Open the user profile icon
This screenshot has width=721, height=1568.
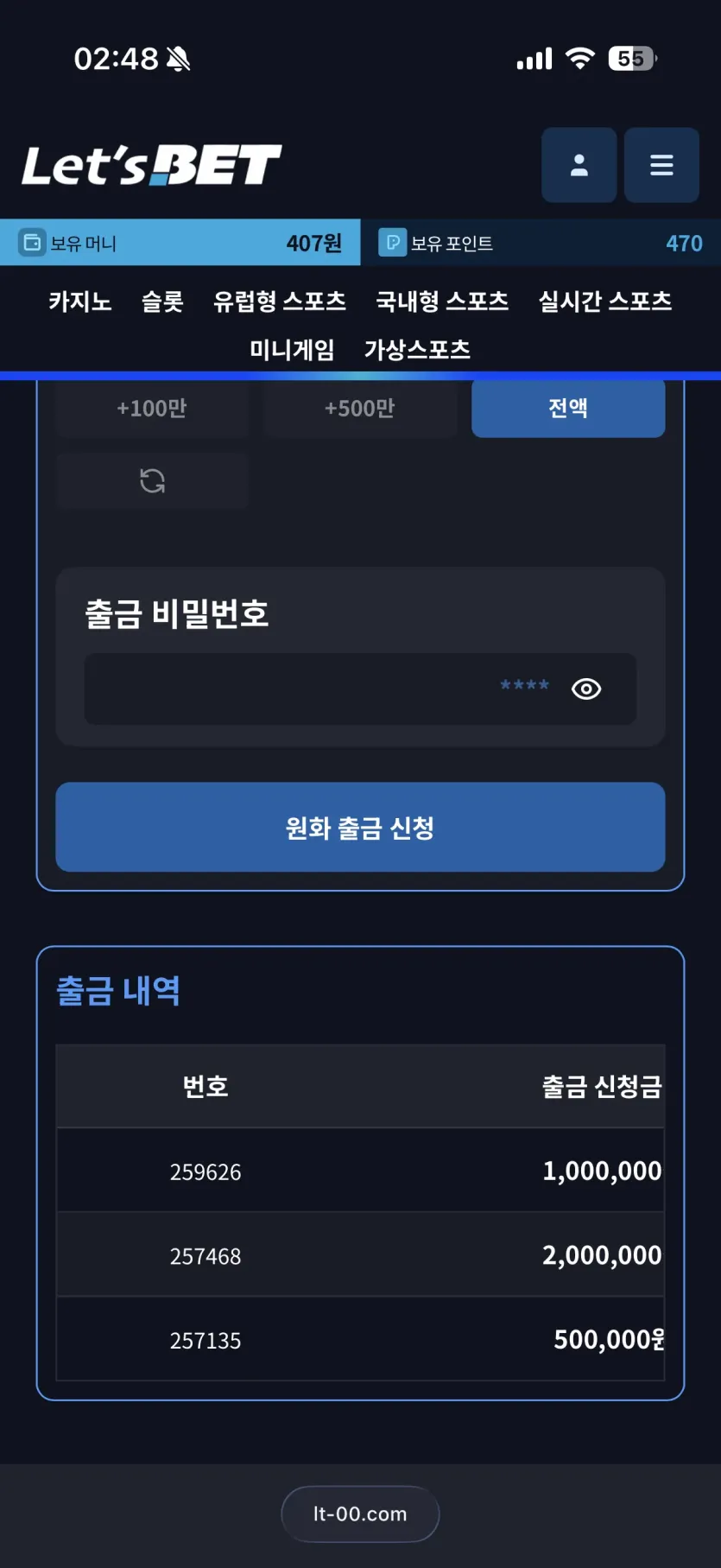pyautogui.click(x=579, y=165)
